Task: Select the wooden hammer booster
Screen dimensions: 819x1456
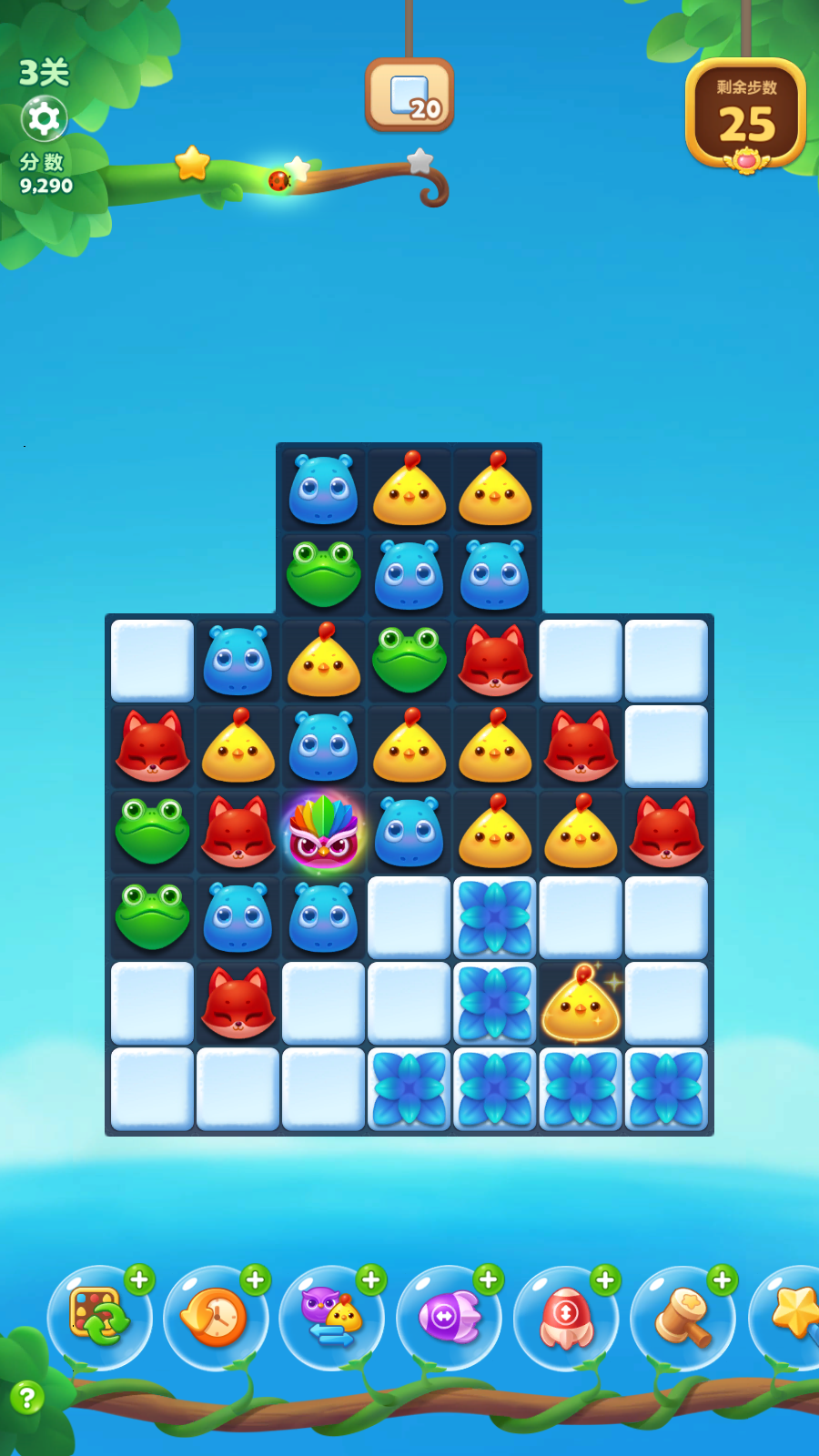Action: point(682,1317)
